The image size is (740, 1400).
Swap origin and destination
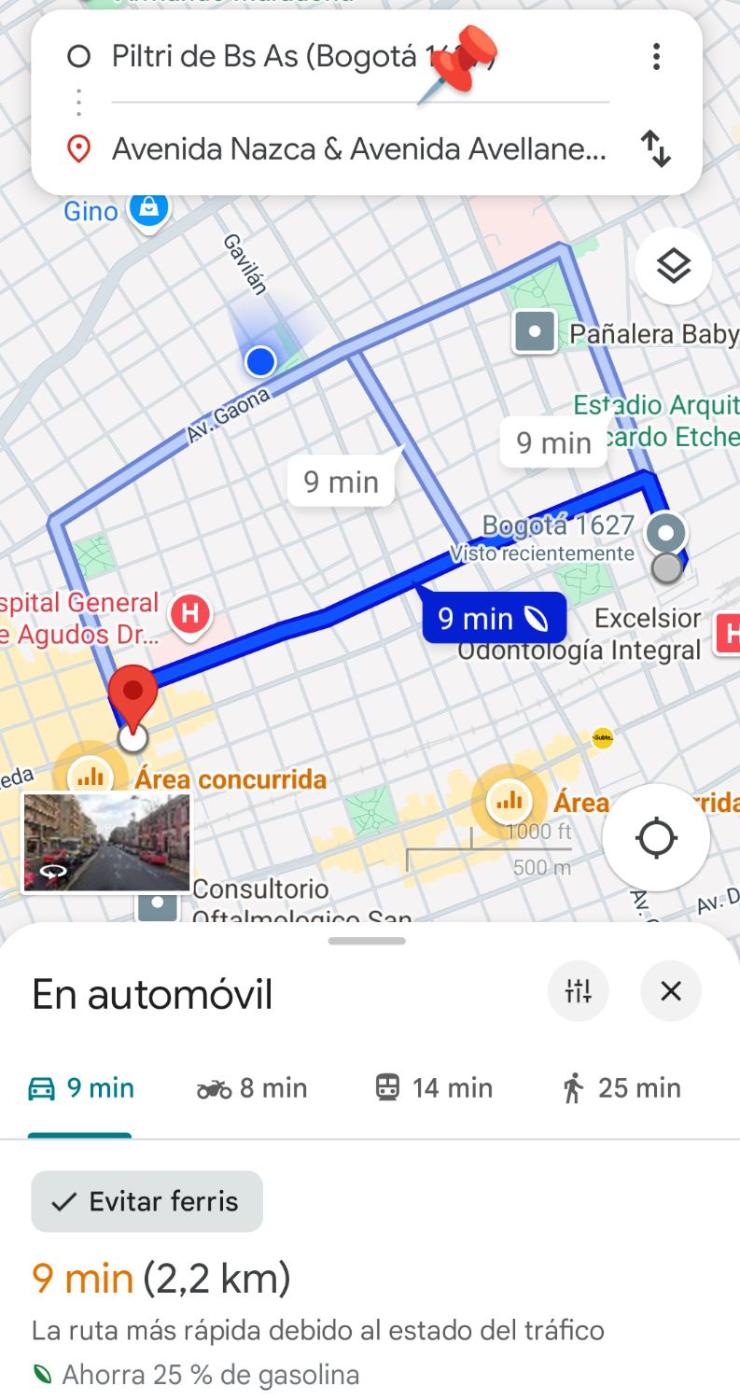pos(656,149)
